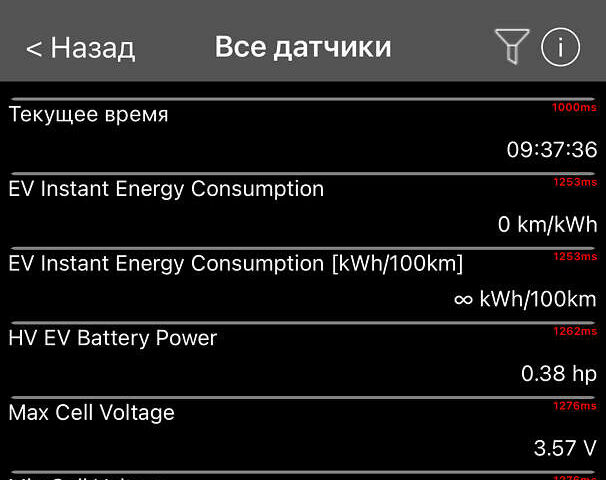Go back with the Назад button
The height and width of the screenshot is (480, 606).
click(80, 47)
